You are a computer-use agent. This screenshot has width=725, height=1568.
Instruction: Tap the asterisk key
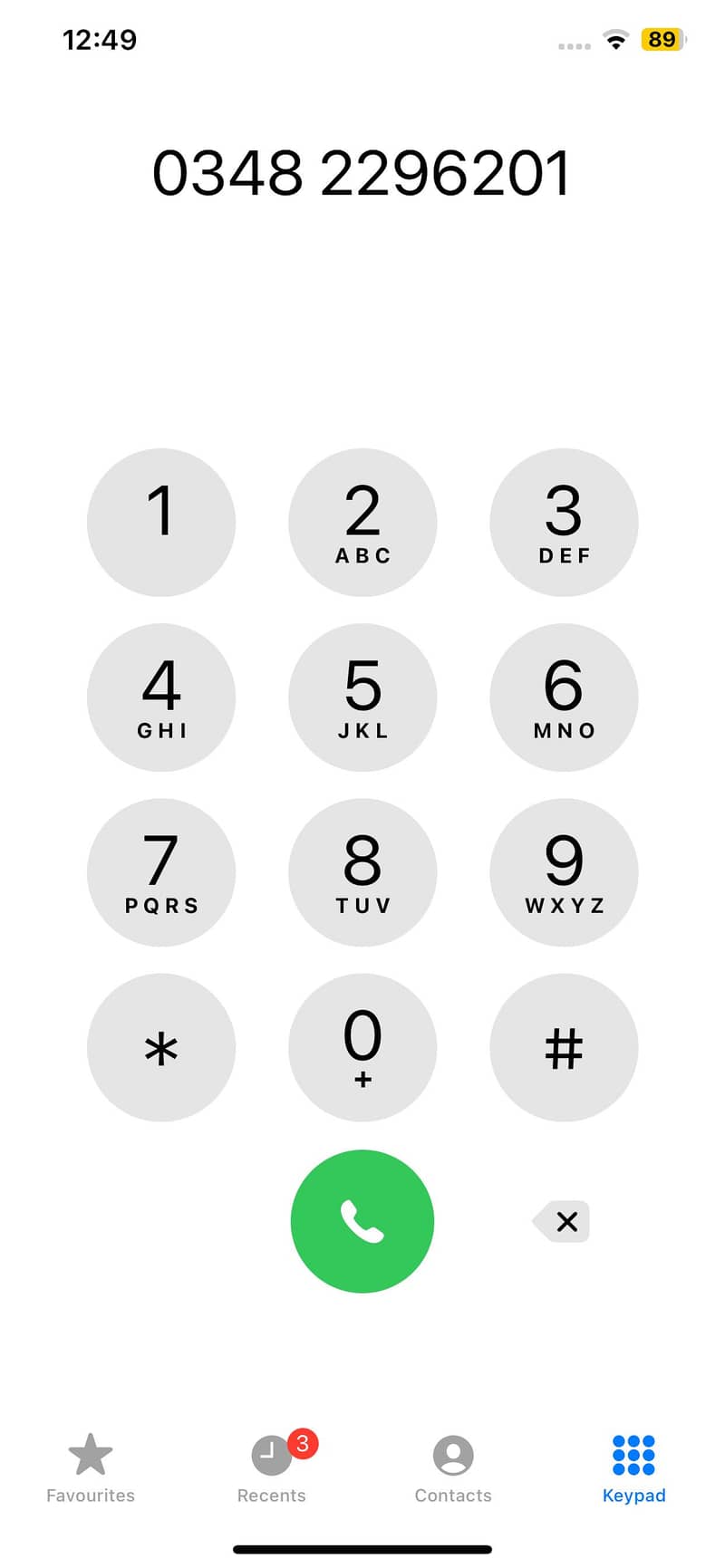point(161,1047)
